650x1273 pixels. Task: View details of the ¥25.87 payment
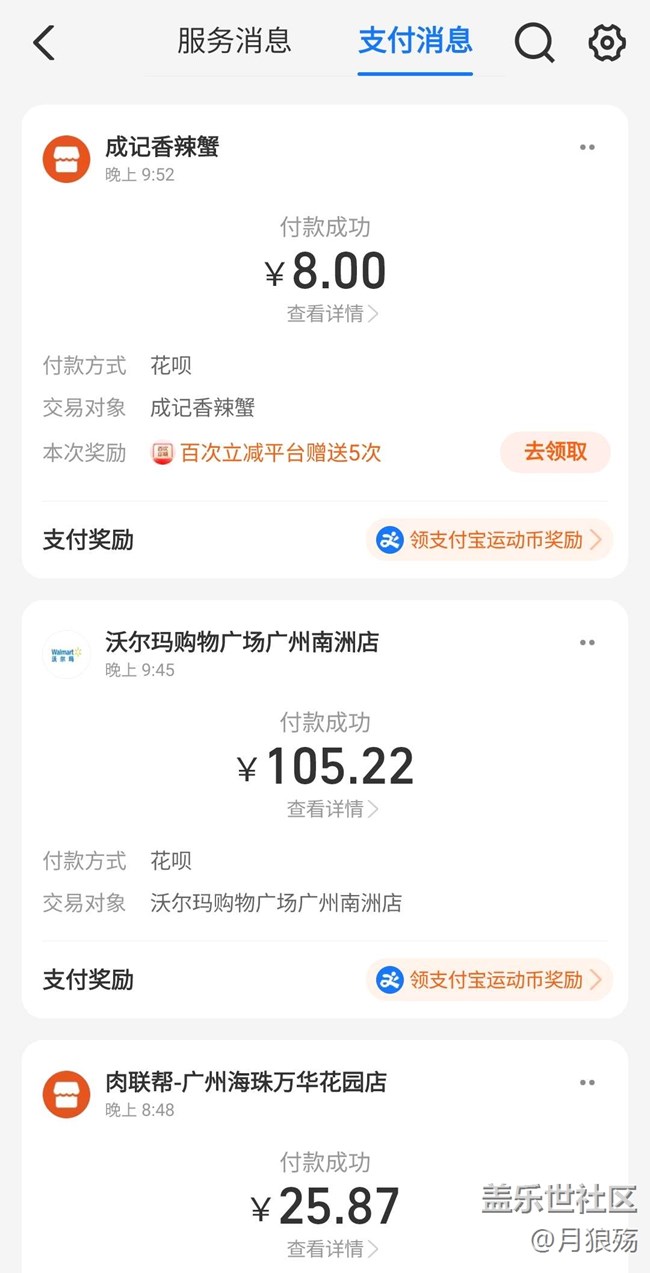[332, 1249]
